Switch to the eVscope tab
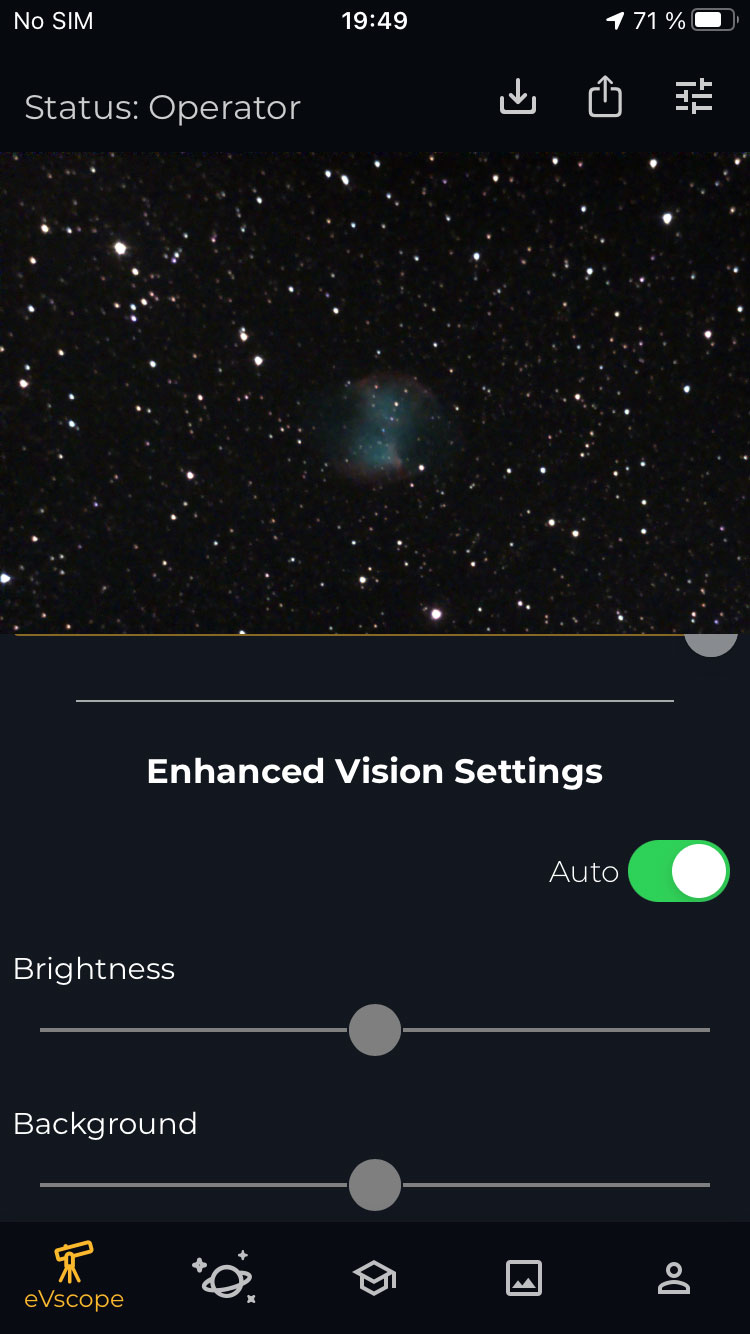750x1334 pixels. 74,1277
